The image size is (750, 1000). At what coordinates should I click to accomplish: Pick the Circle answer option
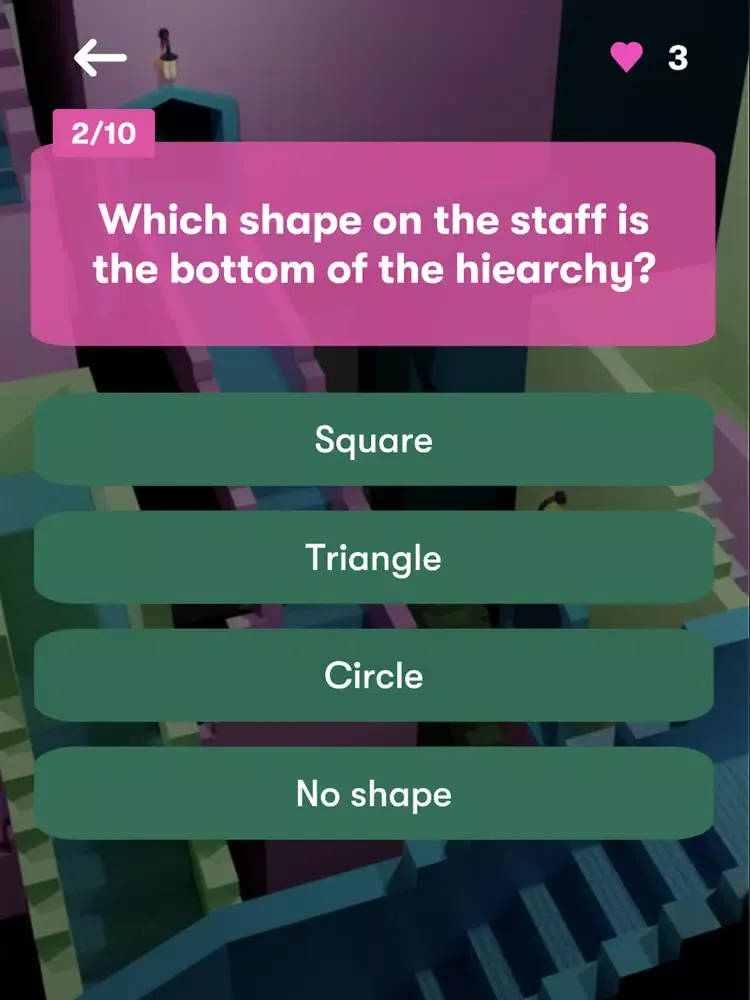374,676
